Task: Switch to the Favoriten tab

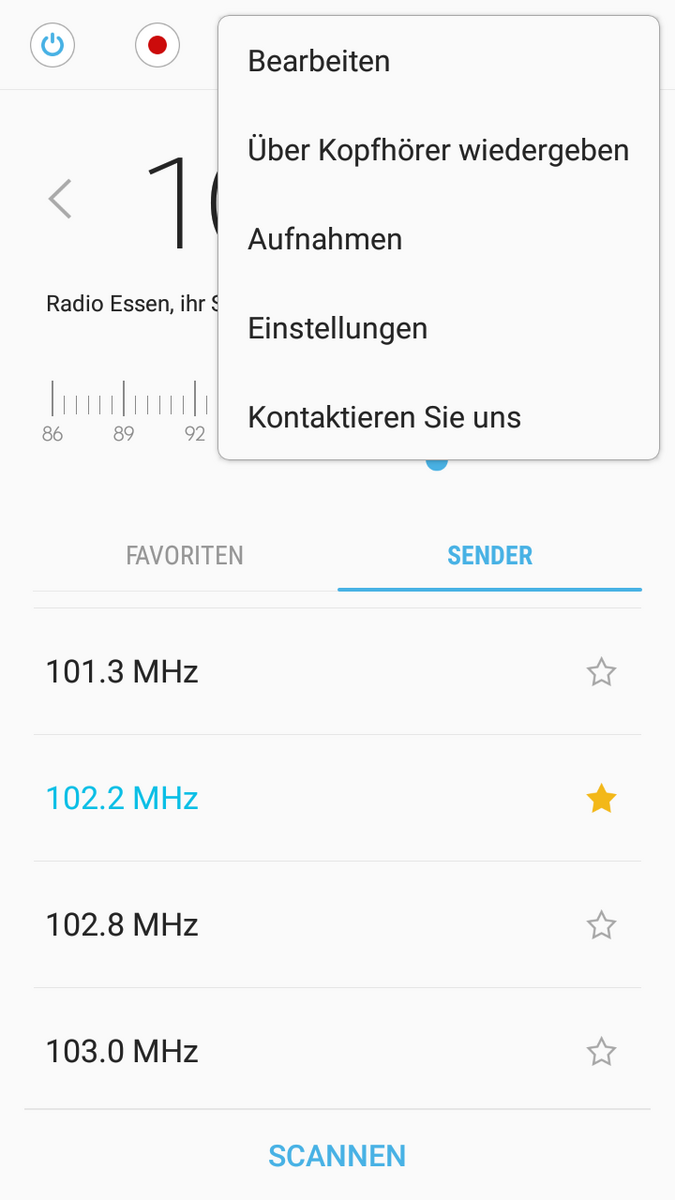Action: [185, 556]
